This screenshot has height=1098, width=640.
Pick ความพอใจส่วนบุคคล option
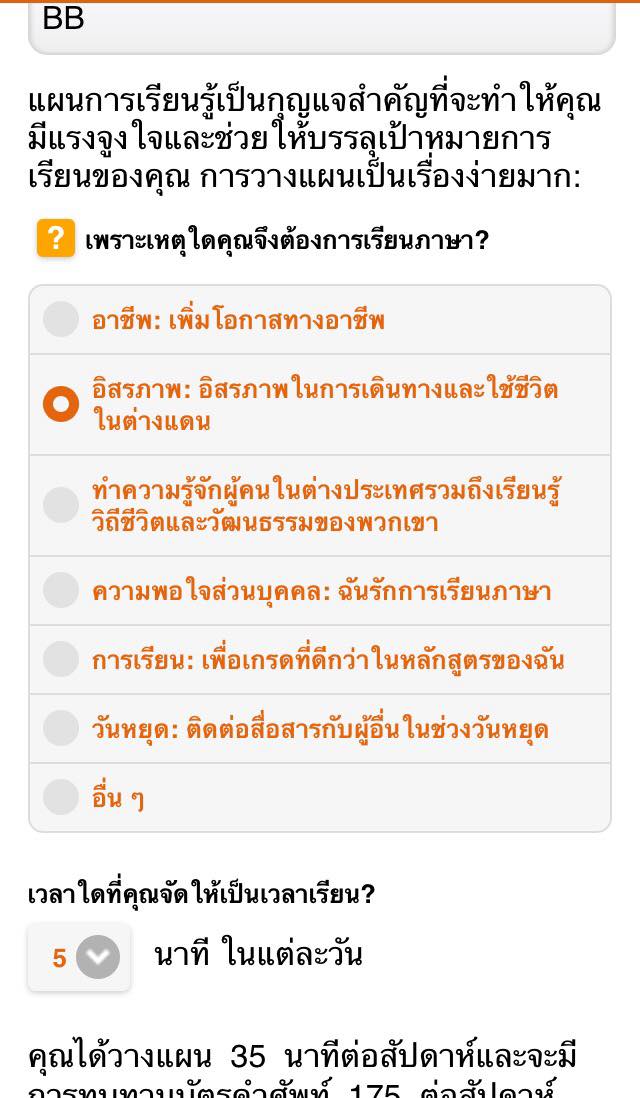319,590
